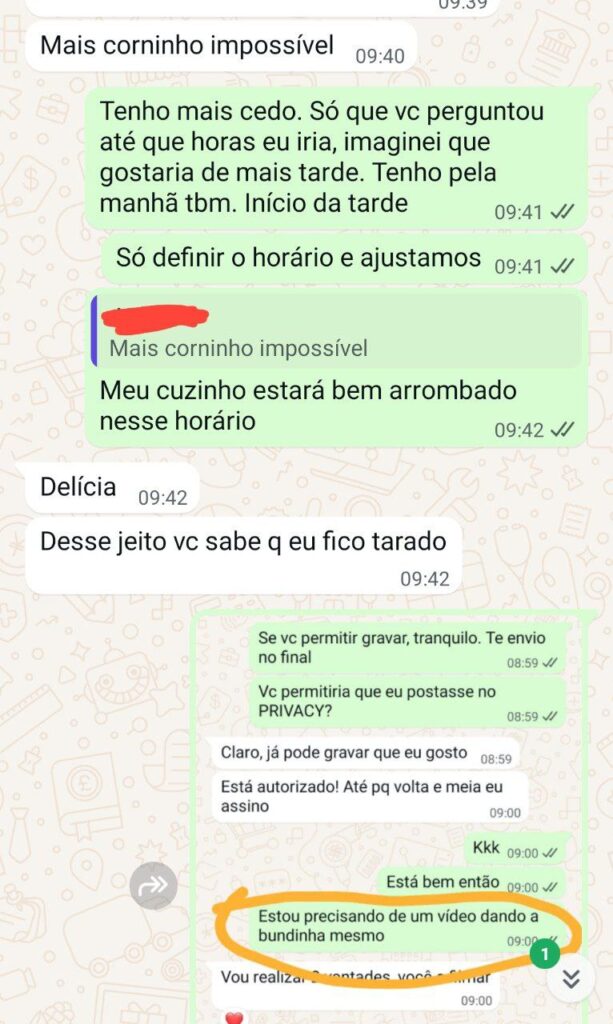Jump to the latest unread message

[571, 979]
